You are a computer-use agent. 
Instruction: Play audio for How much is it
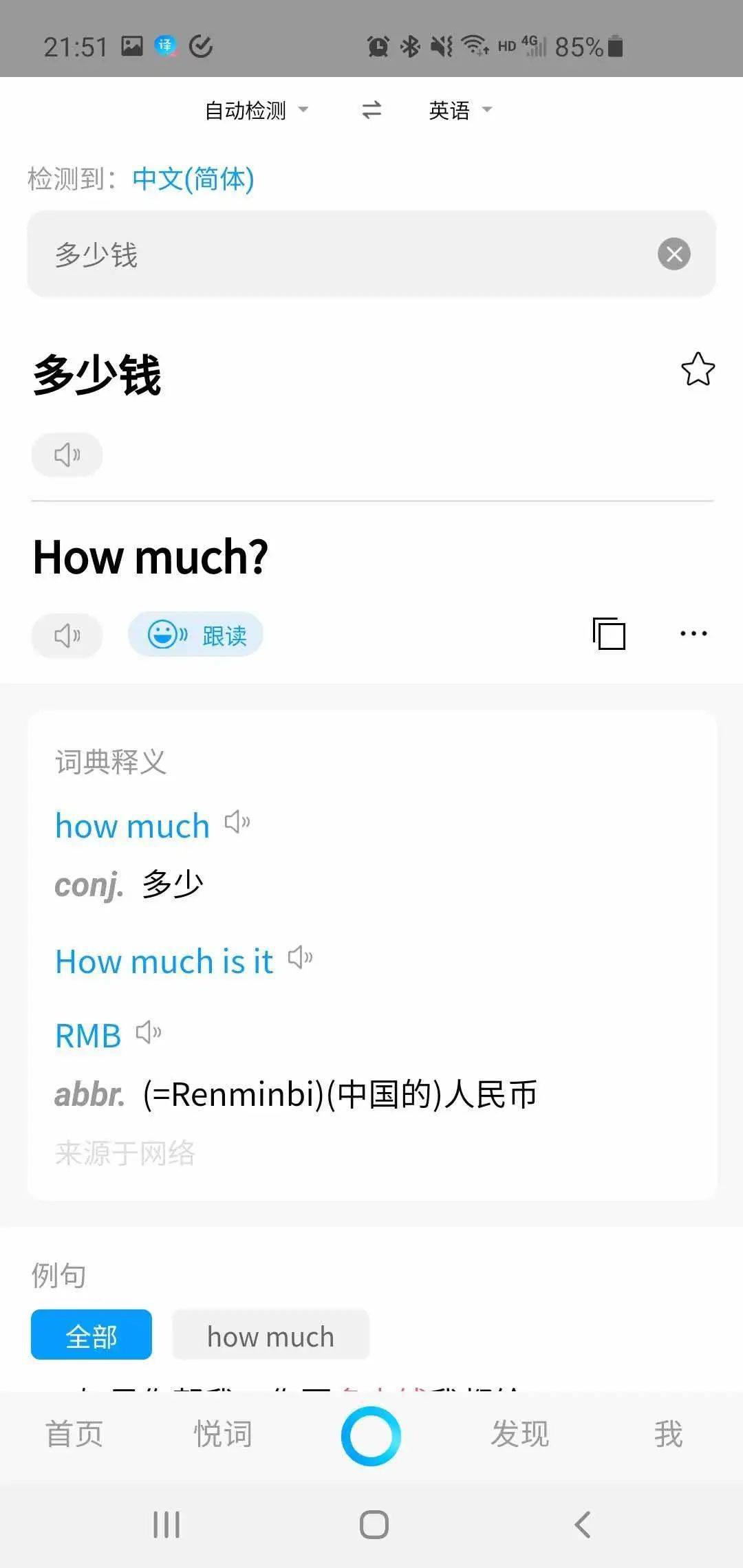(300, 957)
